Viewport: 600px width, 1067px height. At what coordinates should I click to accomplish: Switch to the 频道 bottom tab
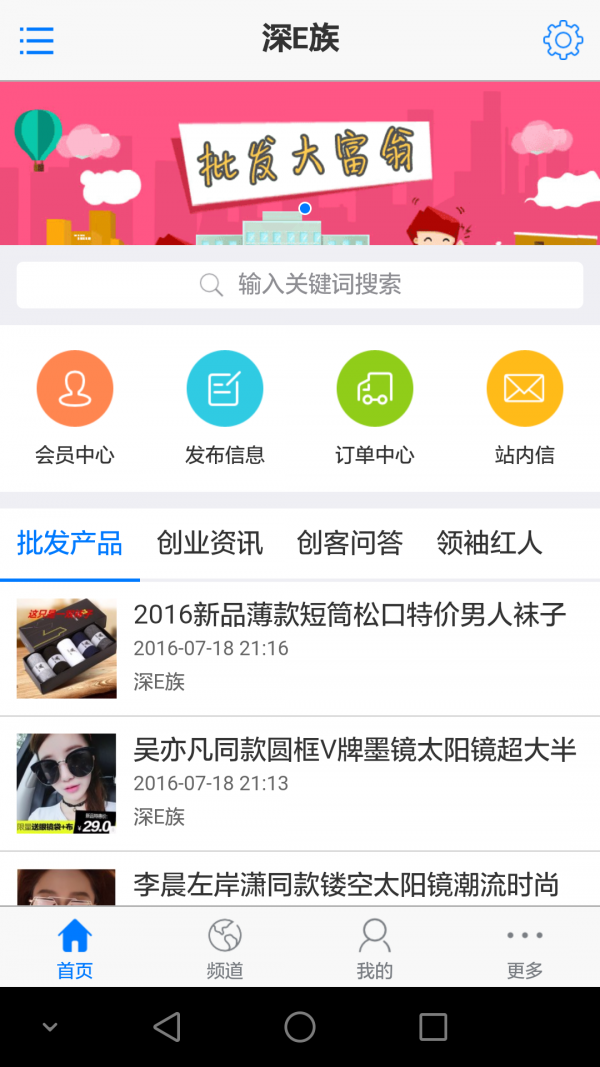225,948
